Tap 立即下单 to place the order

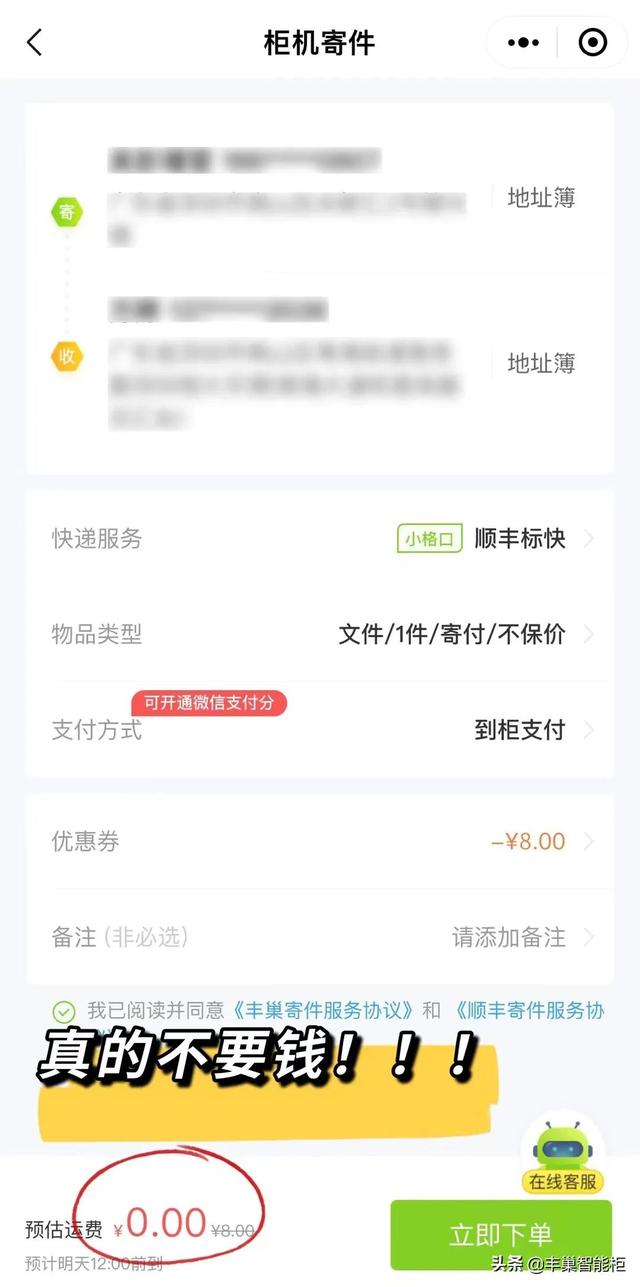pyautogui.click(x=501, y=1235)
